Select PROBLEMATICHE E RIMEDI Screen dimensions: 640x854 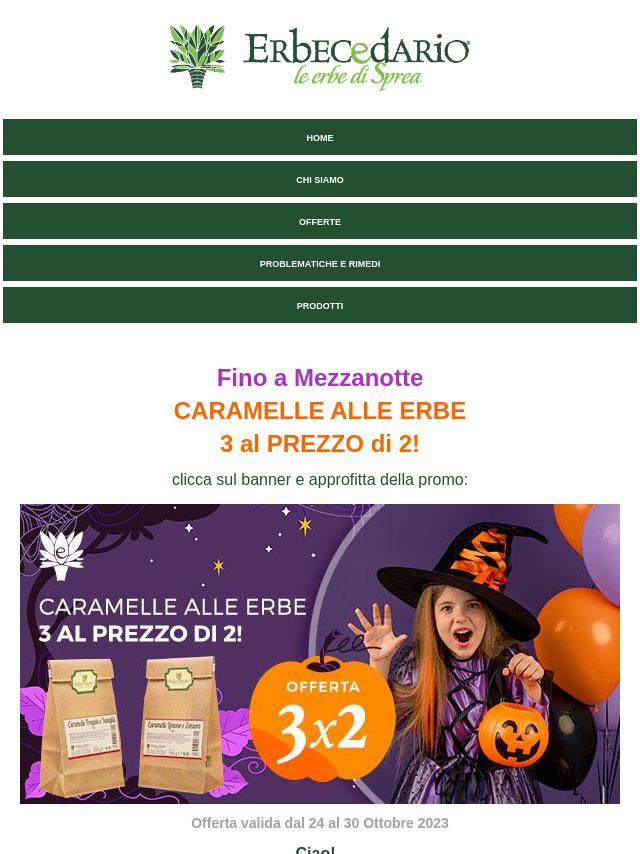(x=320, y=264)
